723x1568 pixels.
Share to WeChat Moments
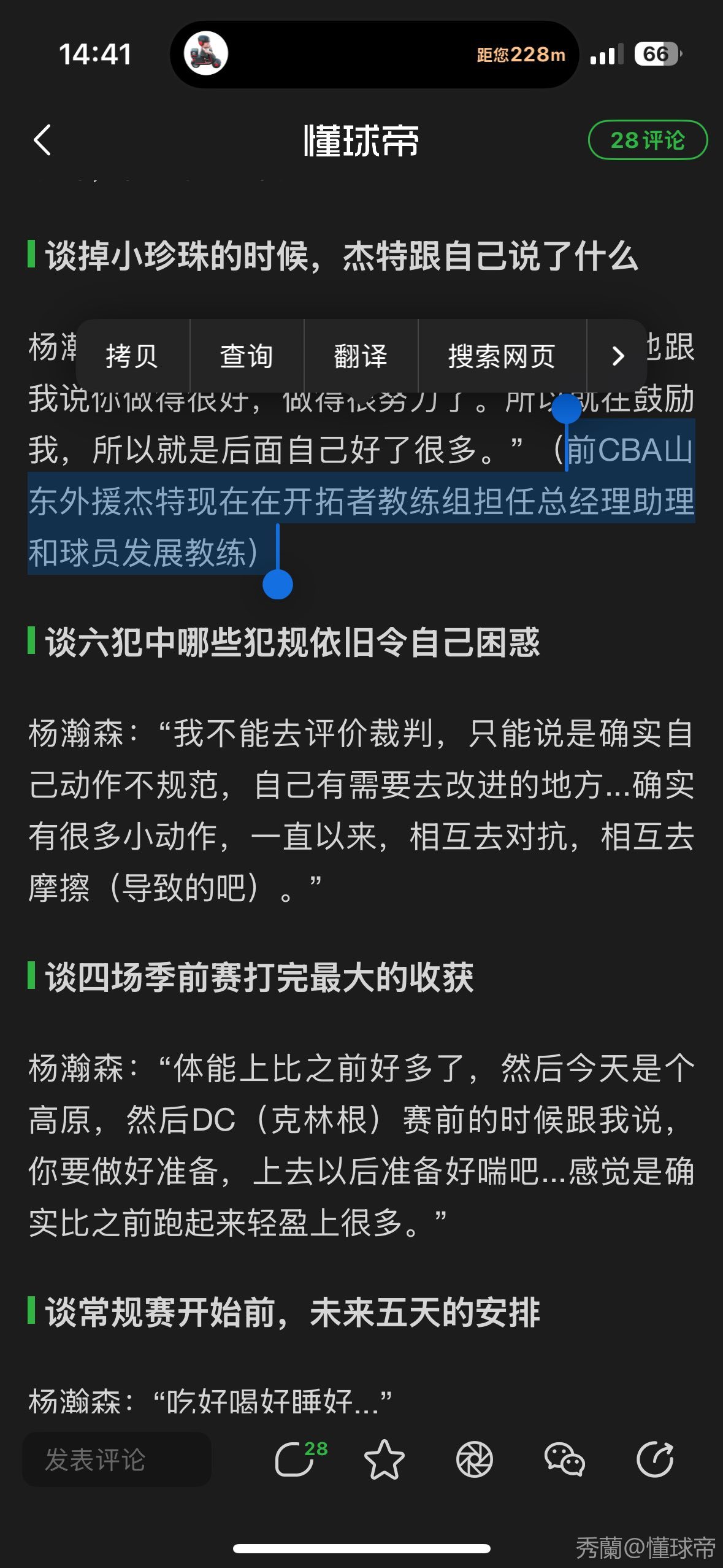pos(474,1459)
